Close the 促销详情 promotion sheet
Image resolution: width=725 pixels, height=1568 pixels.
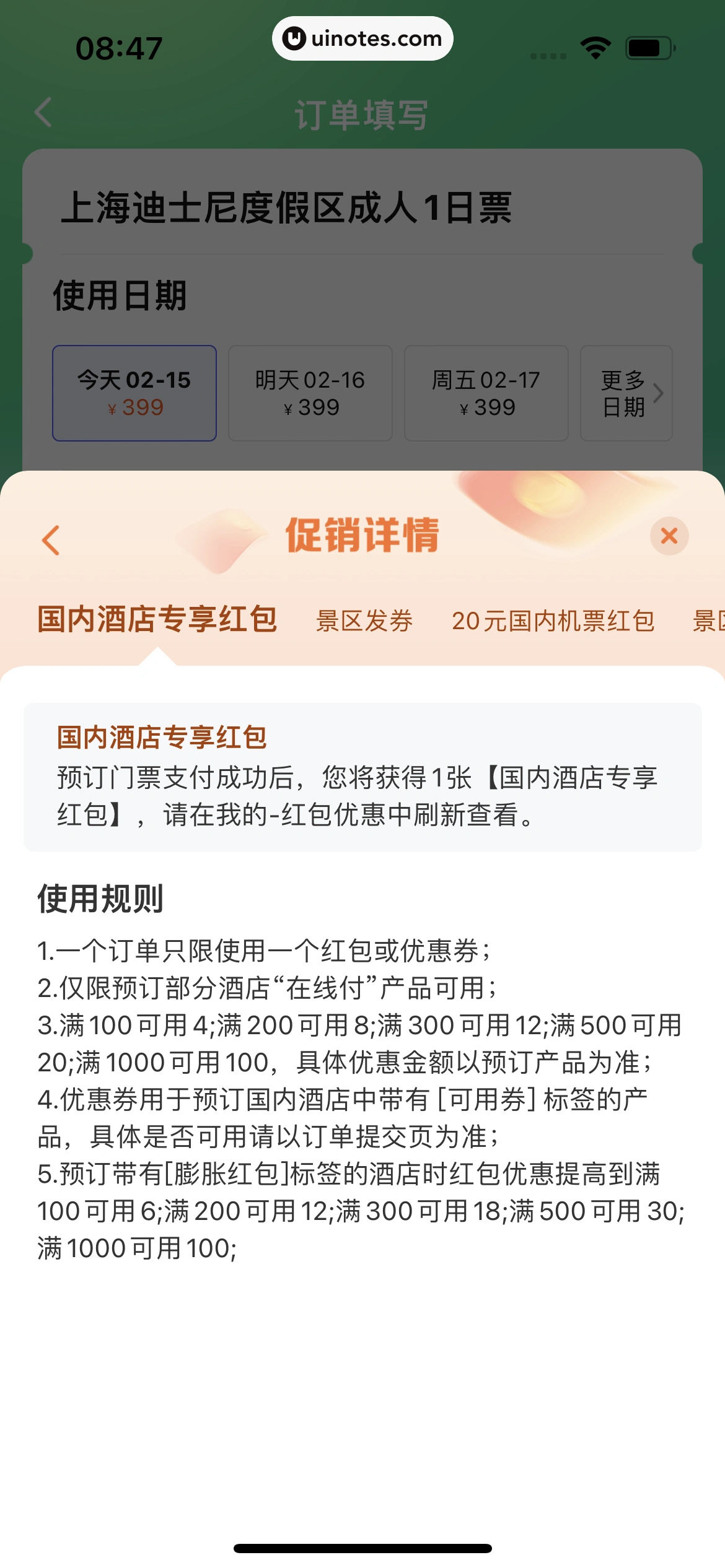pos(669,536)
